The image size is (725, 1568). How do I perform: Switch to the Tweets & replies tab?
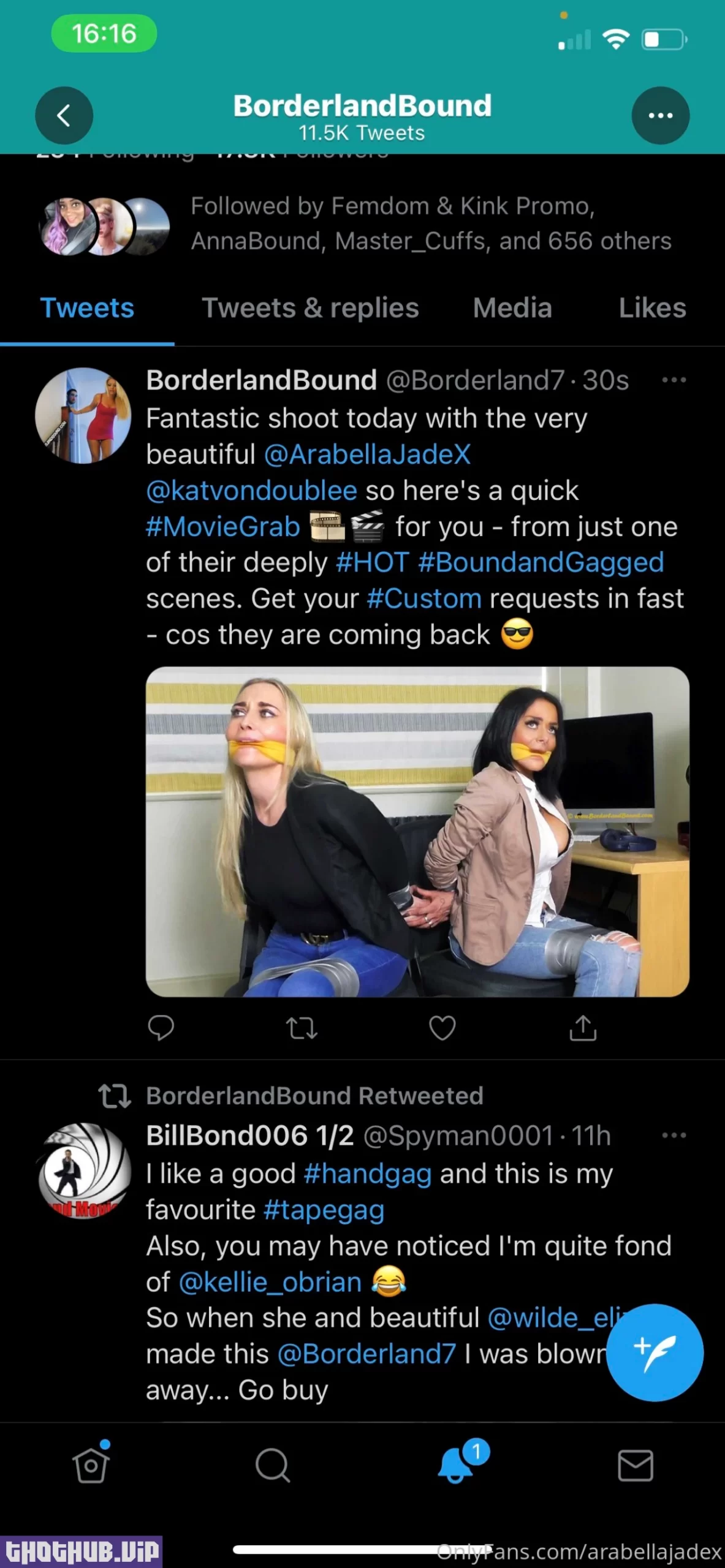click(x=310, y=308)
